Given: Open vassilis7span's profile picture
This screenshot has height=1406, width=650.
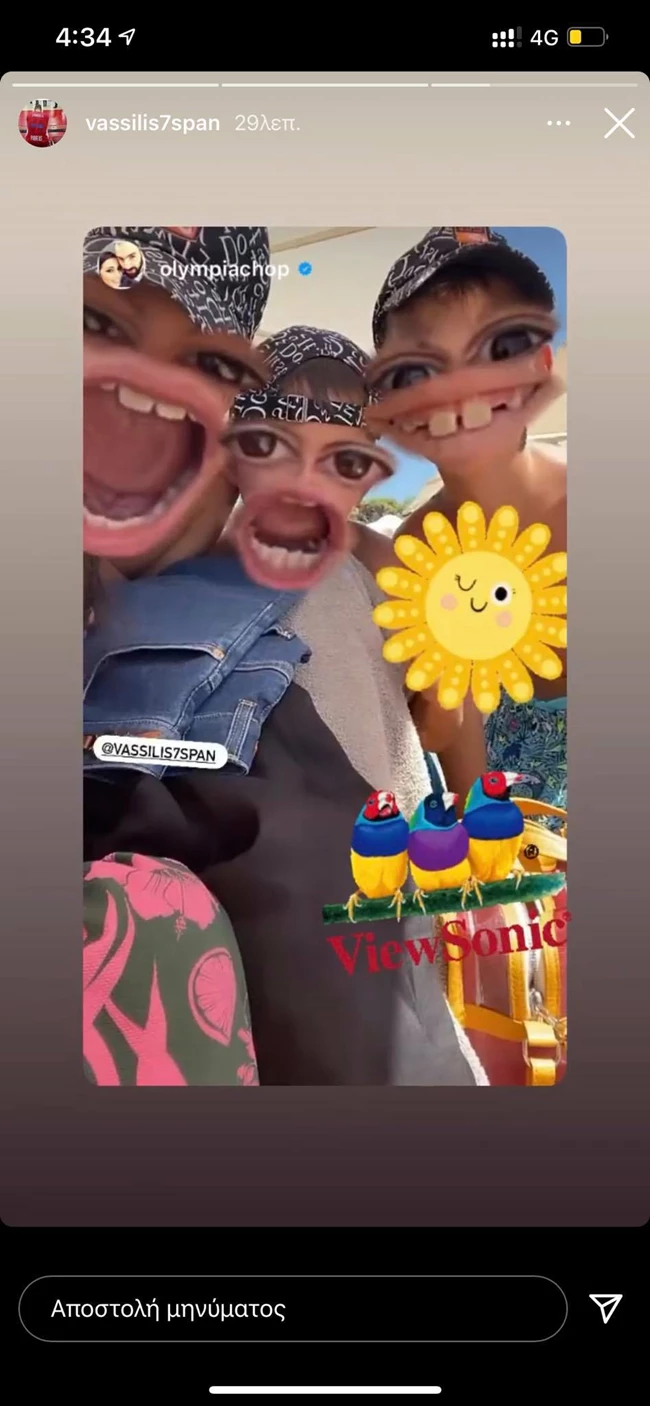Looking at the screenshot, I should click(42, 124).
